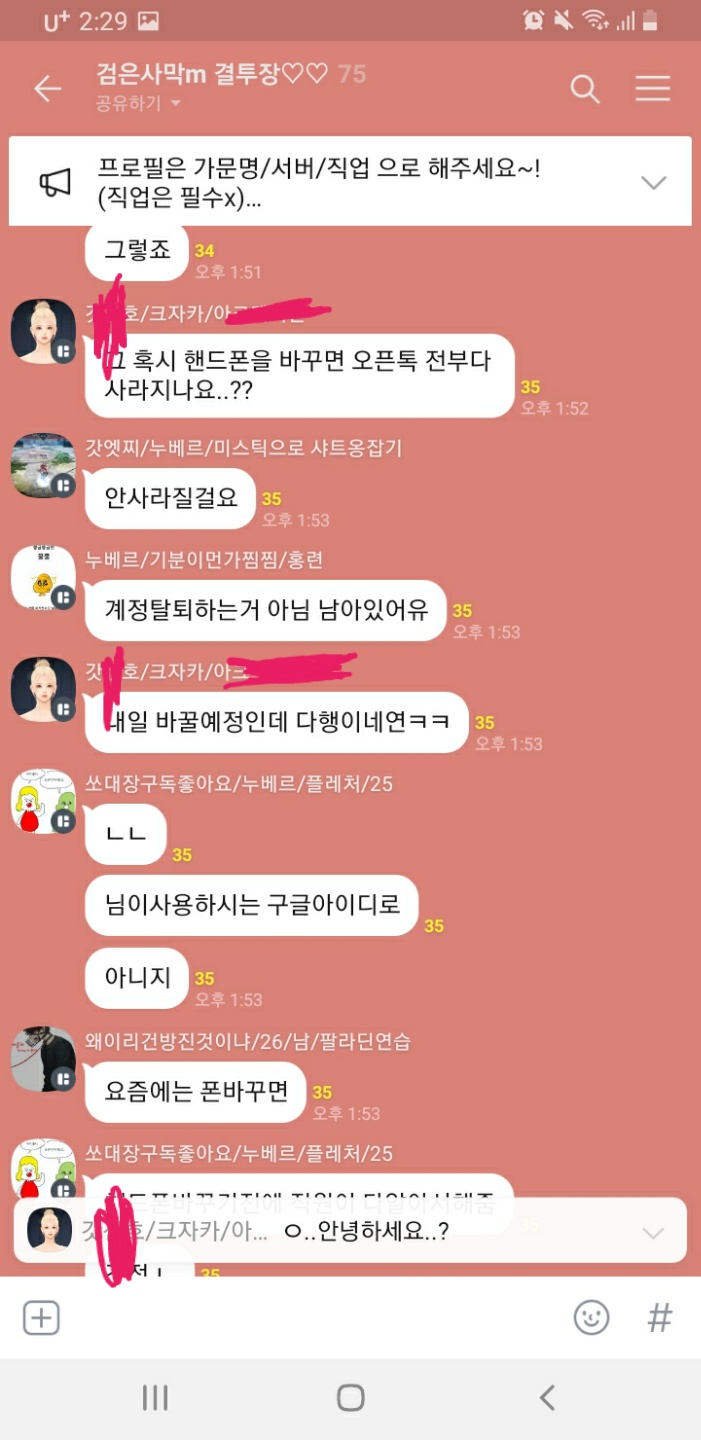The image size is (701, 1440).
Task: Open the chat room side menu
Action: 652,89
